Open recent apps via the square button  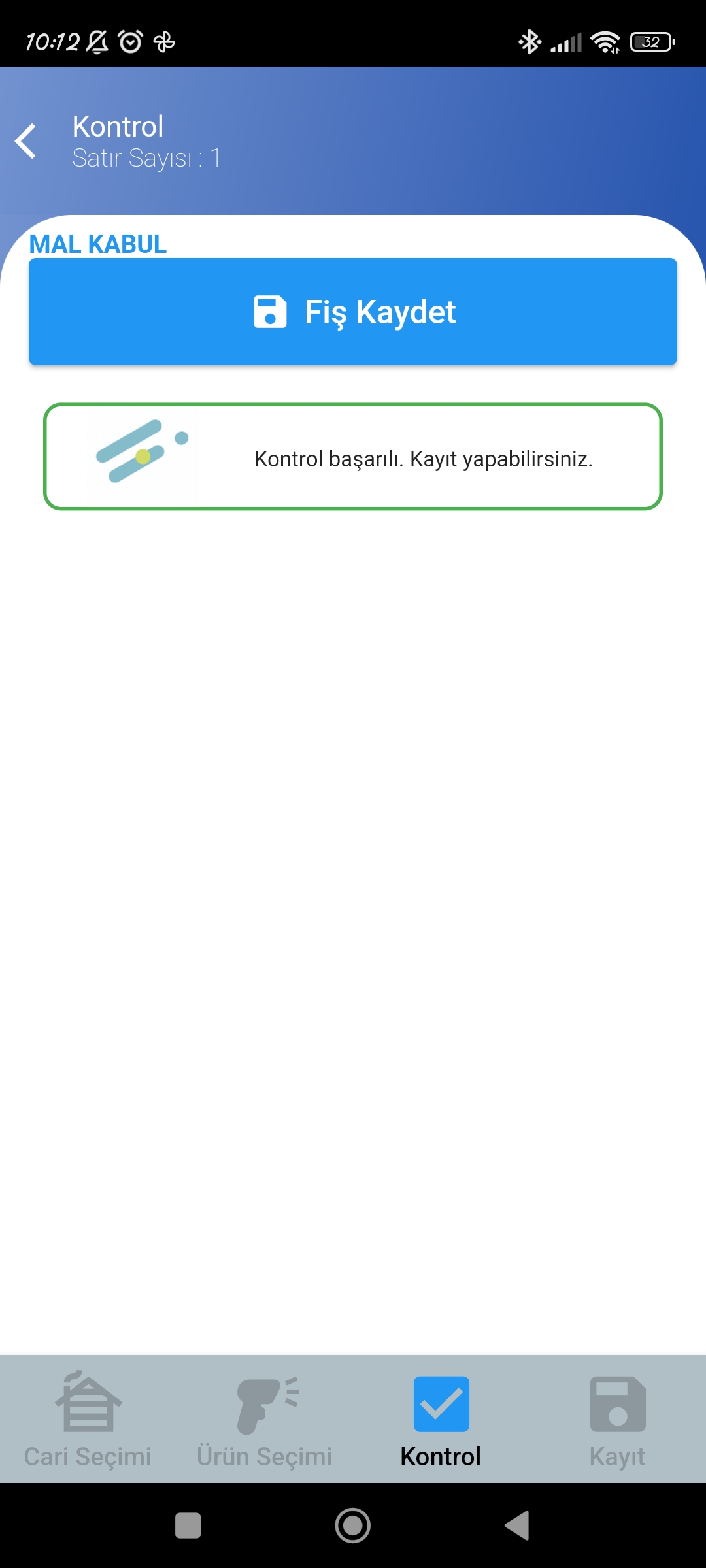pos(188,1526)
